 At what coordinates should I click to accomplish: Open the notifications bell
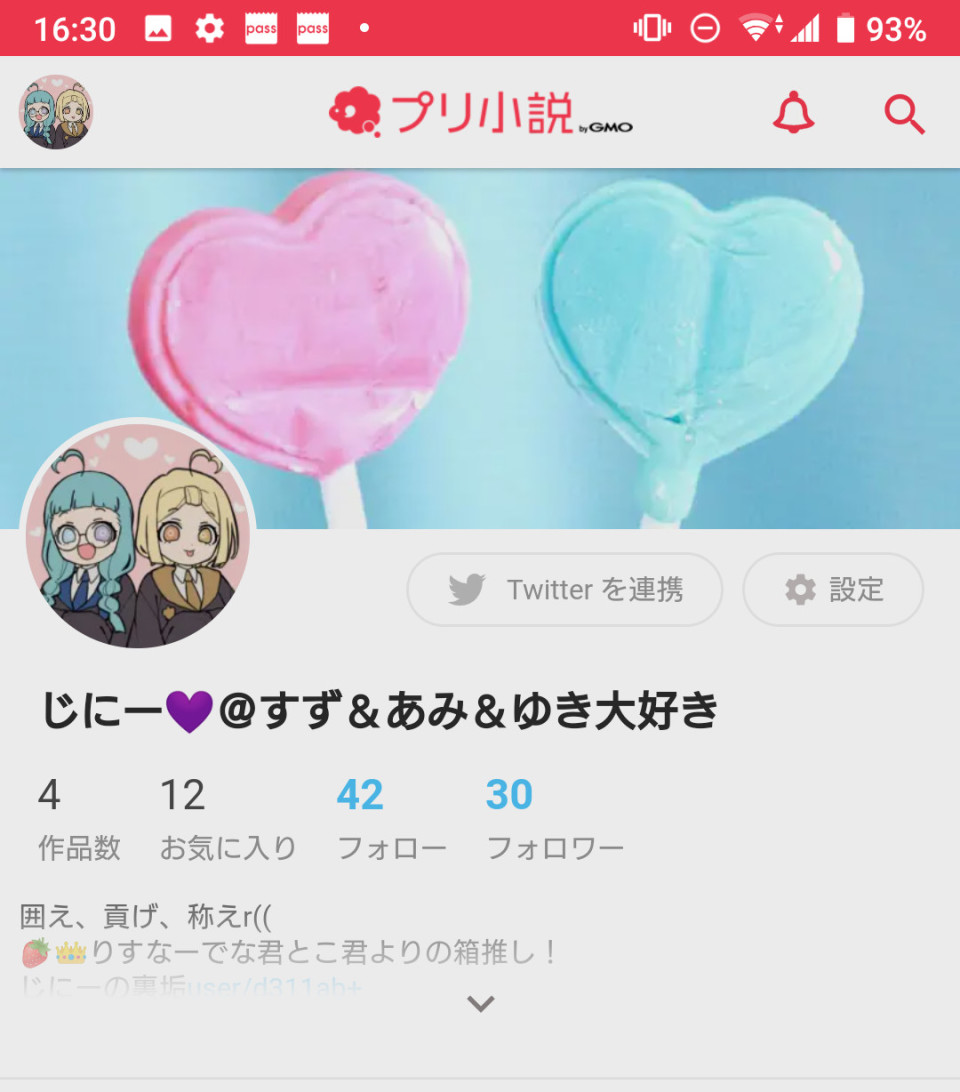(x=793, y=113)
